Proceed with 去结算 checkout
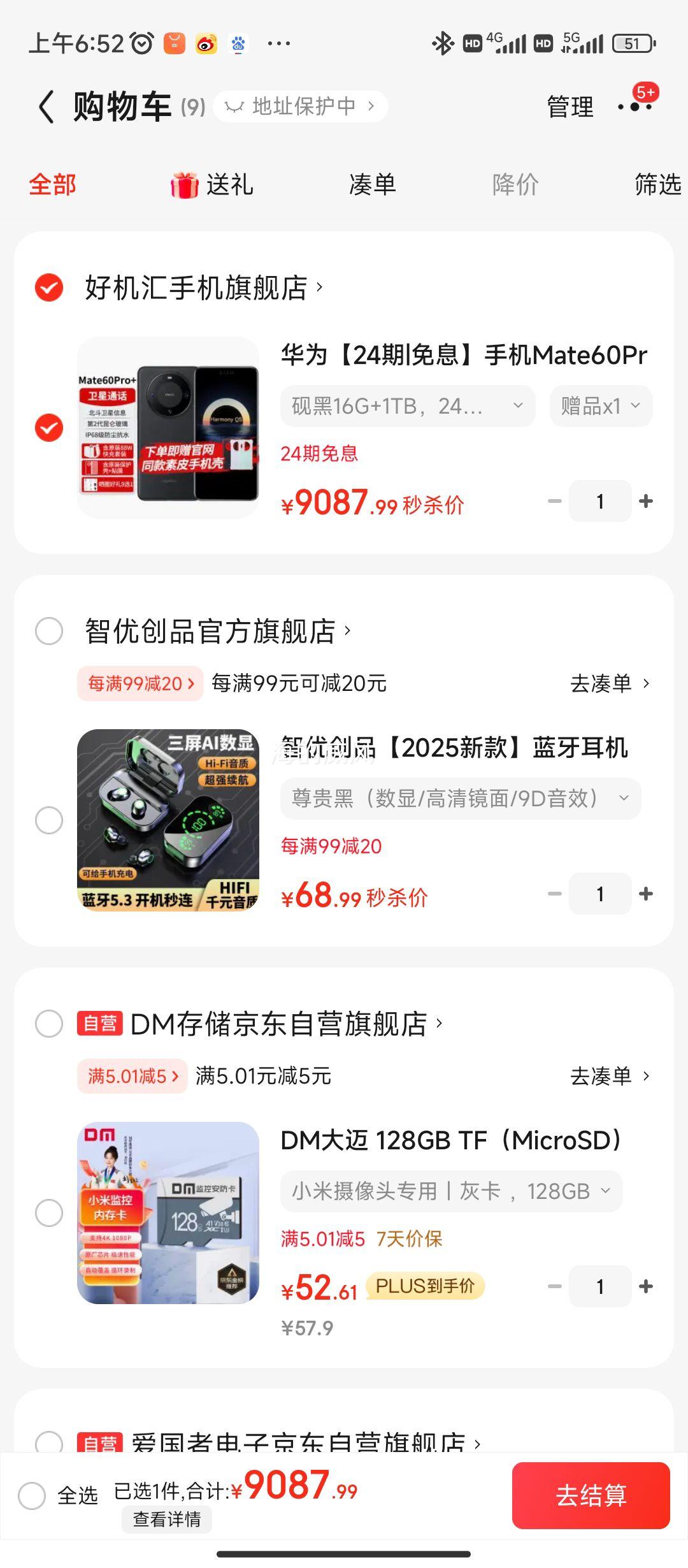 pyautogui.click(x=591, y=1495)
